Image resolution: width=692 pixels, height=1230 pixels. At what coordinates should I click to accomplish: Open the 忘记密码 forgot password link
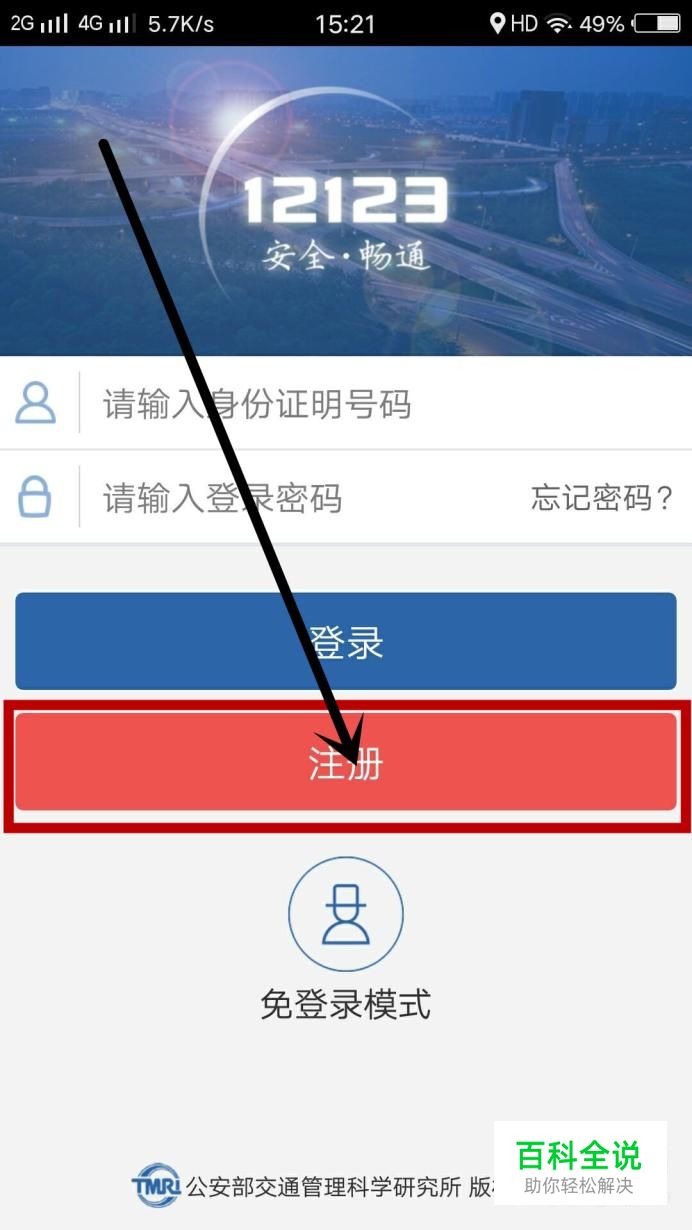(602, 497)
